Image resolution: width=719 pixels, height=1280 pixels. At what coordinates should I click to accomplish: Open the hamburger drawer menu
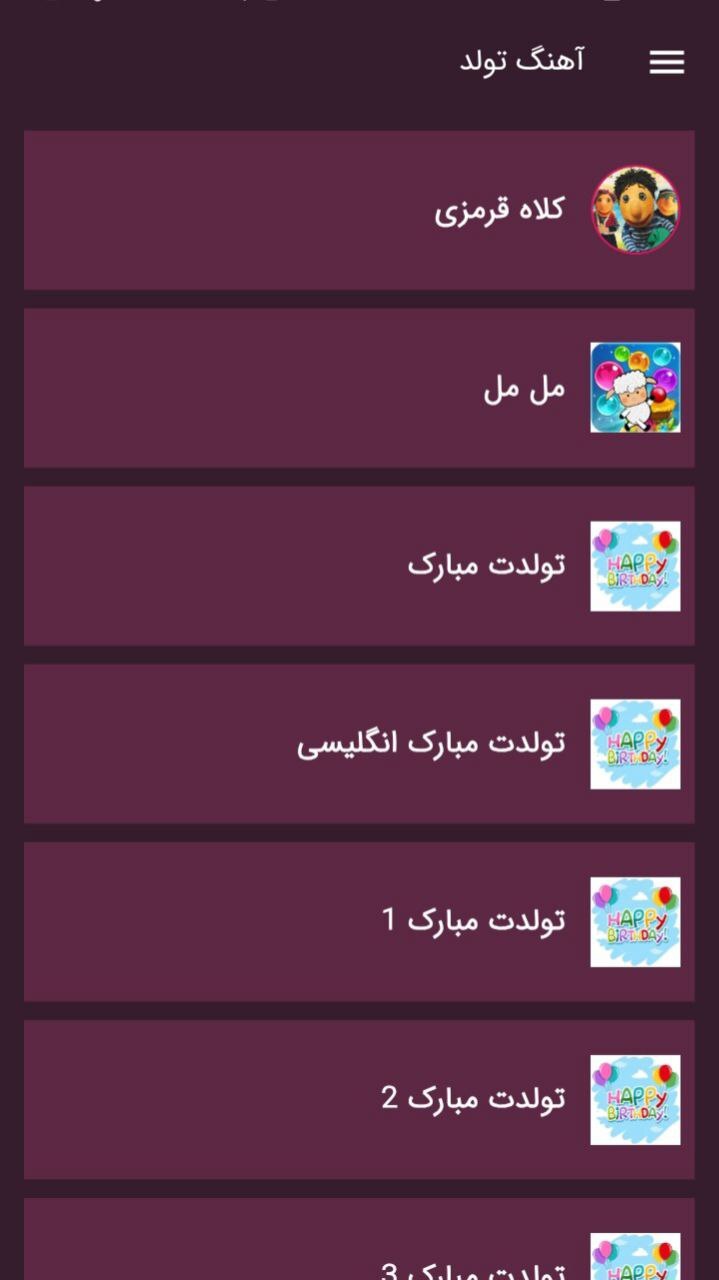[666, 62]
